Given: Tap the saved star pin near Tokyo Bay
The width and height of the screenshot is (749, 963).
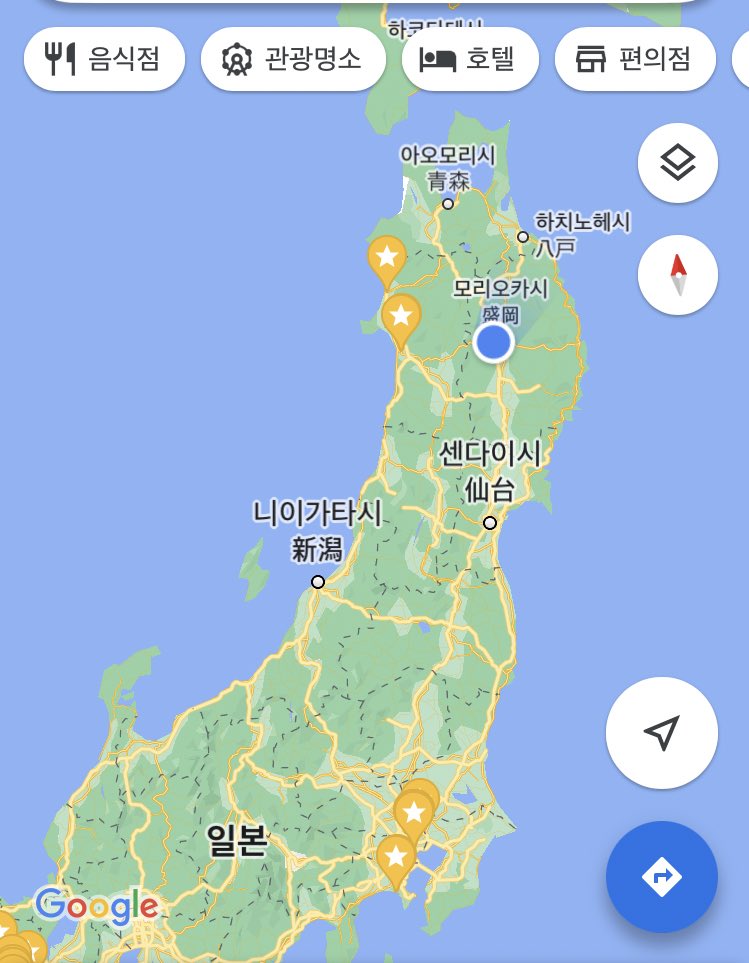Looking at the screenshot, I should pyautogui.click(x=396, y=857).
